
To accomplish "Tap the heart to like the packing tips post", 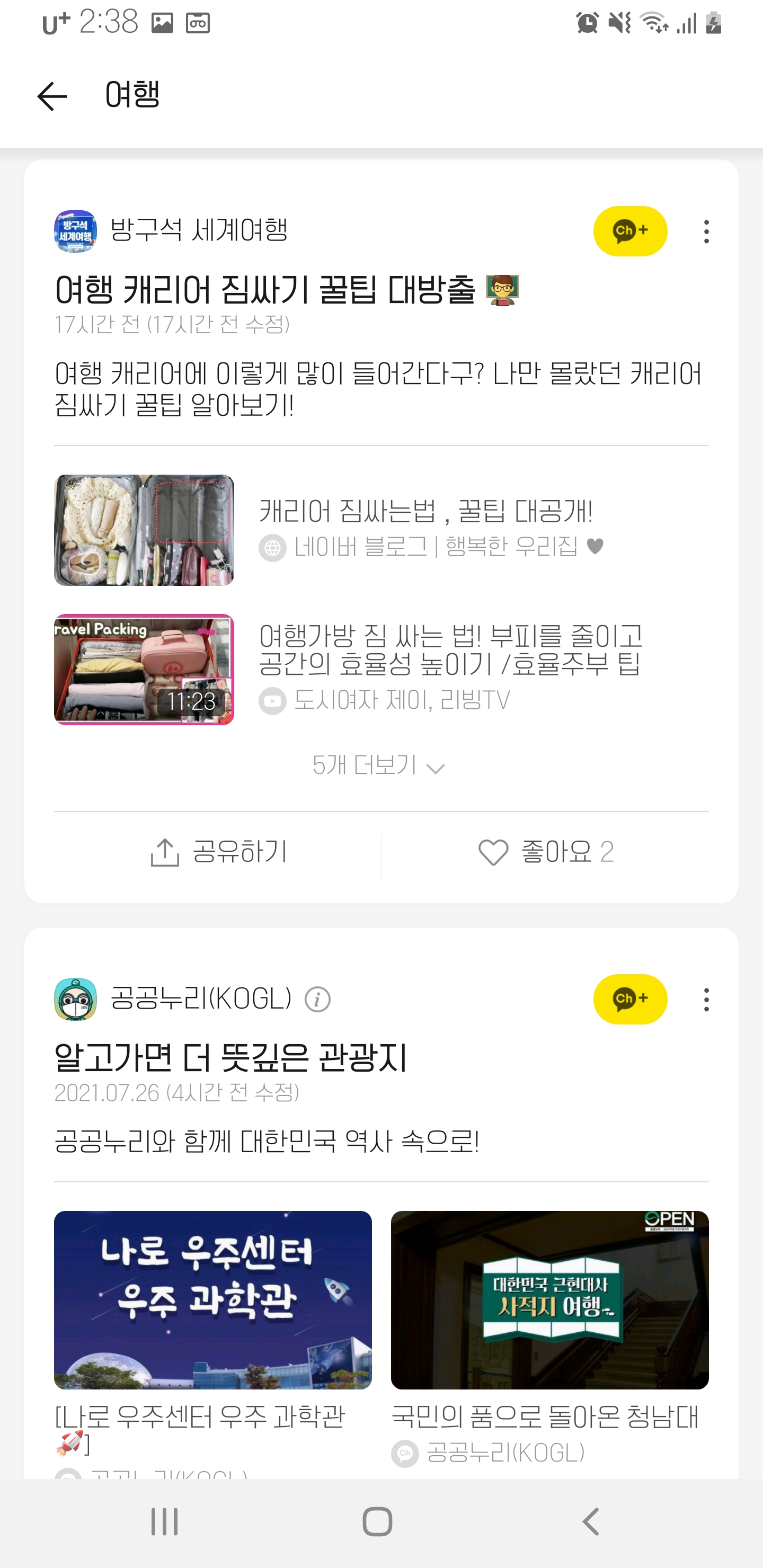I will click(494, 853).
